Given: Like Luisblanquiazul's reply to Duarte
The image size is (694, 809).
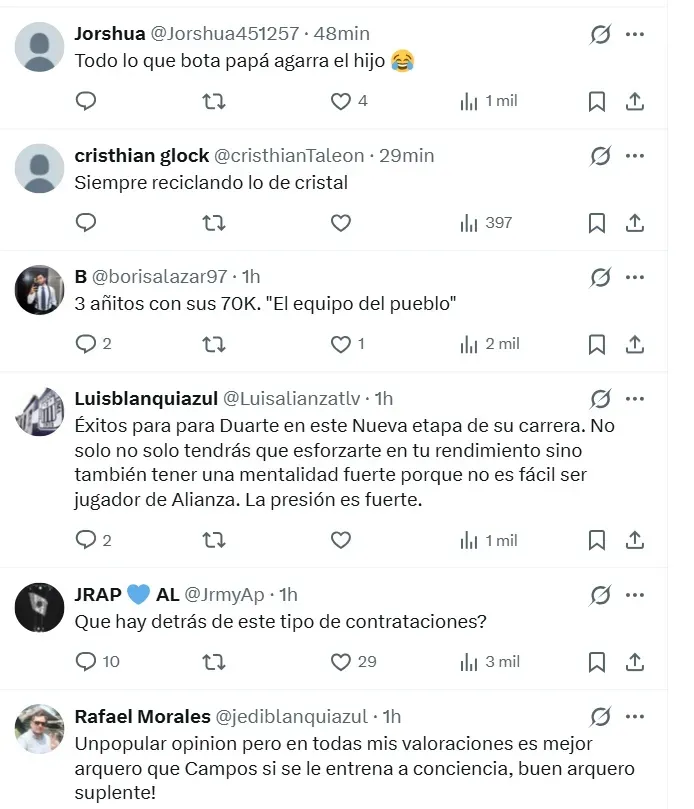Looking at the screenshot, I should coord(341,541).
